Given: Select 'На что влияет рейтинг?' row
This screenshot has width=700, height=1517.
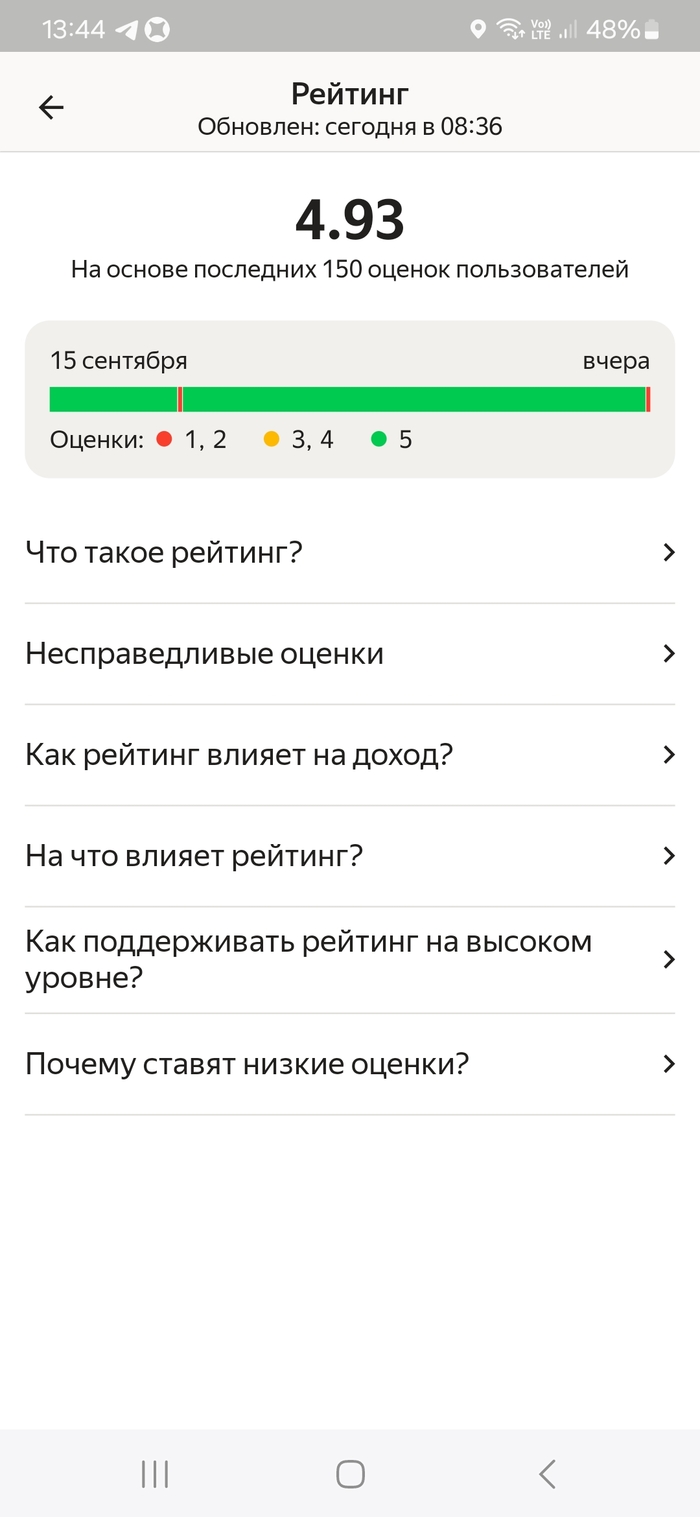Looking at the screenshot, I should pyautogui.click(x=350, y=856).
